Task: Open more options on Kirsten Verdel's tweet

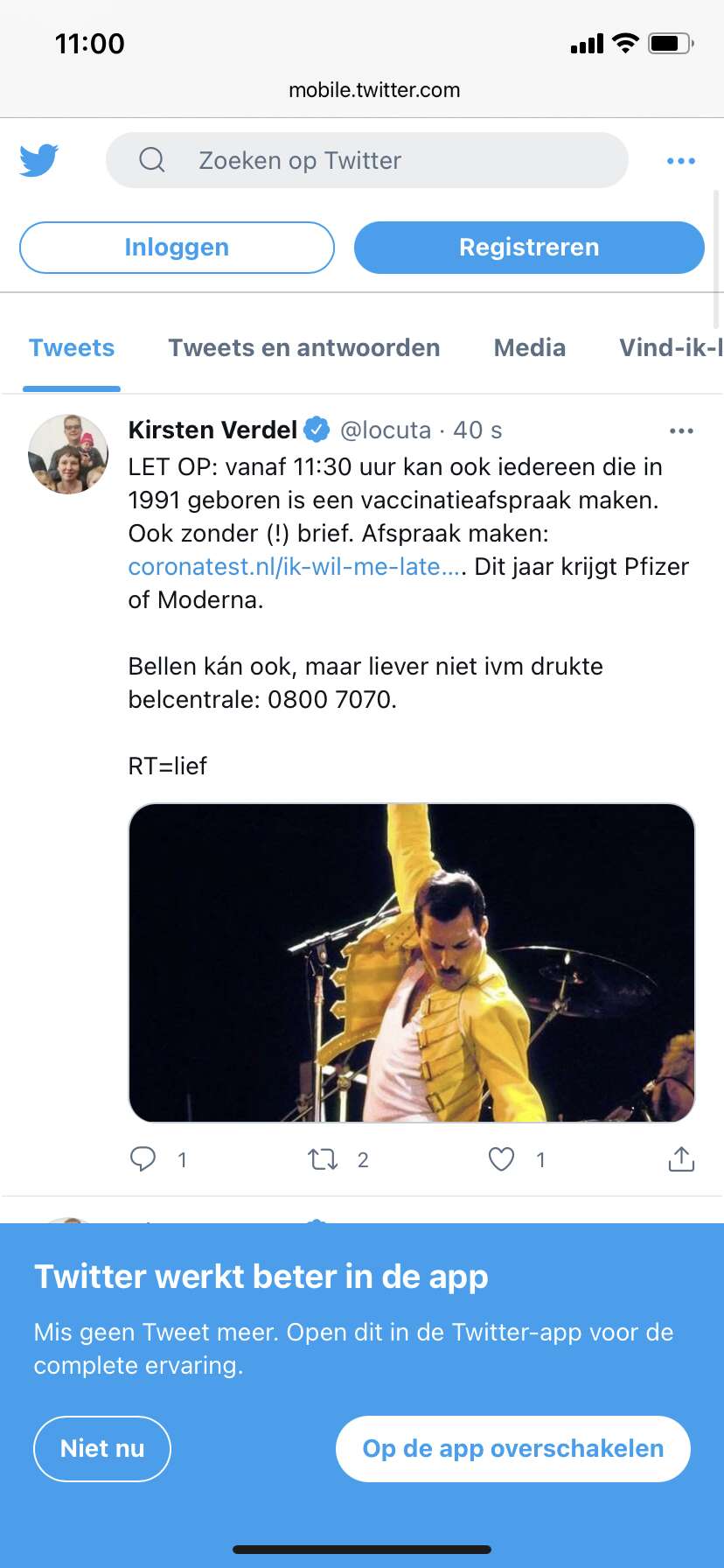Action: coord(681,430)
